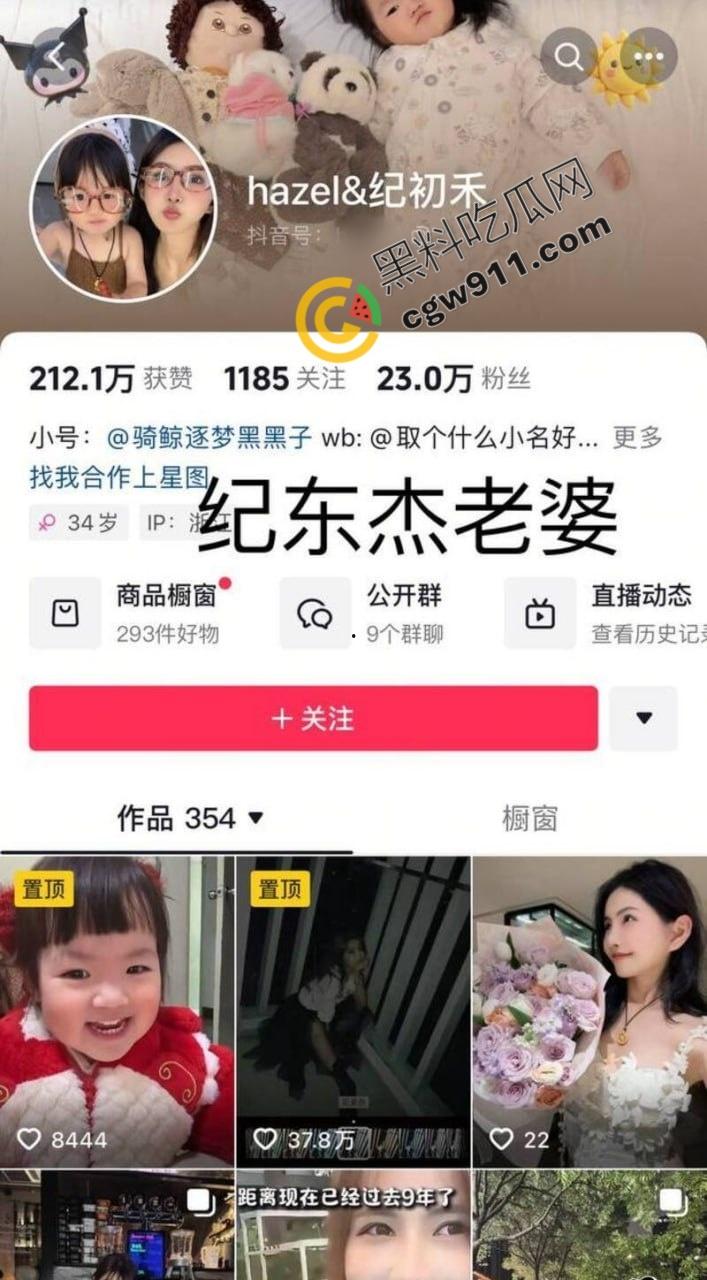Open the @骑鲸逐梦黑黑子 account link
The height and width of the screenshot is (1280, 707).
209,438
